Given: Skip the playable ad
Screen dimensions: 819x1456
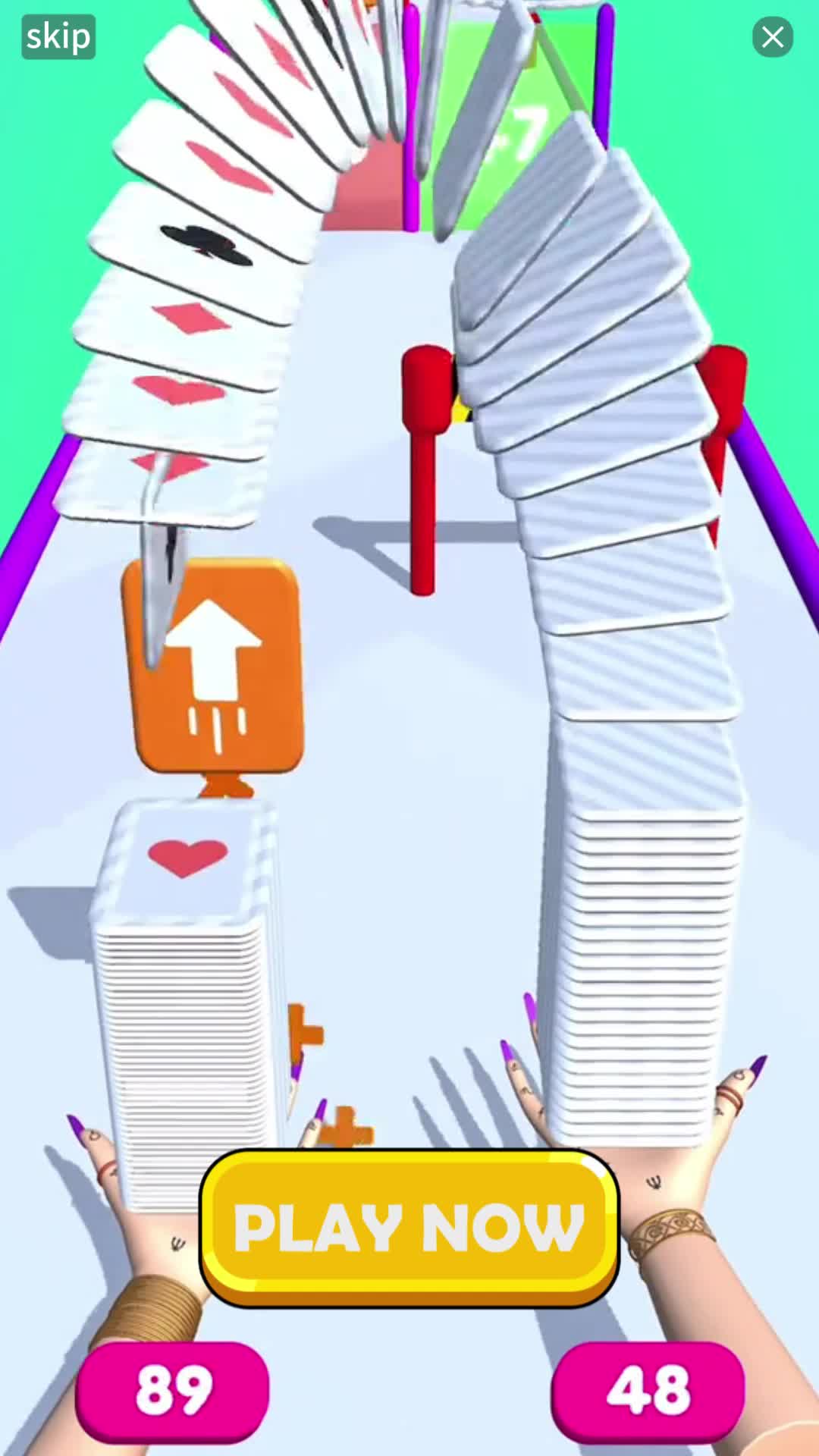Looking at the screenshot, I should (x=58, y=36).
